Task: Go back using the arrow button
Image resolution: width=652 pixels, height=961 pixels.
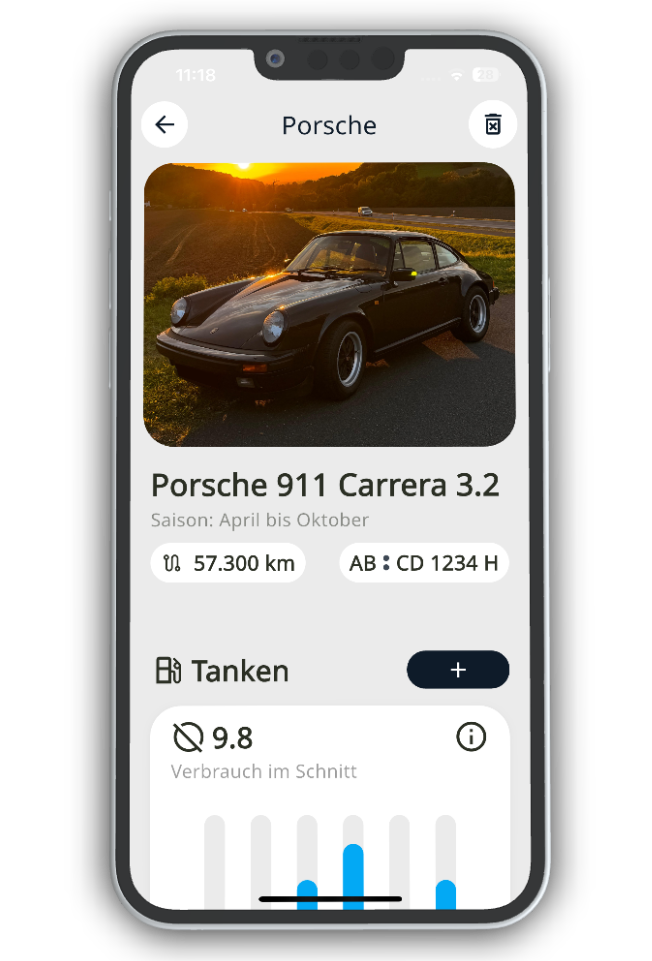Action: [x=165, y=125]
